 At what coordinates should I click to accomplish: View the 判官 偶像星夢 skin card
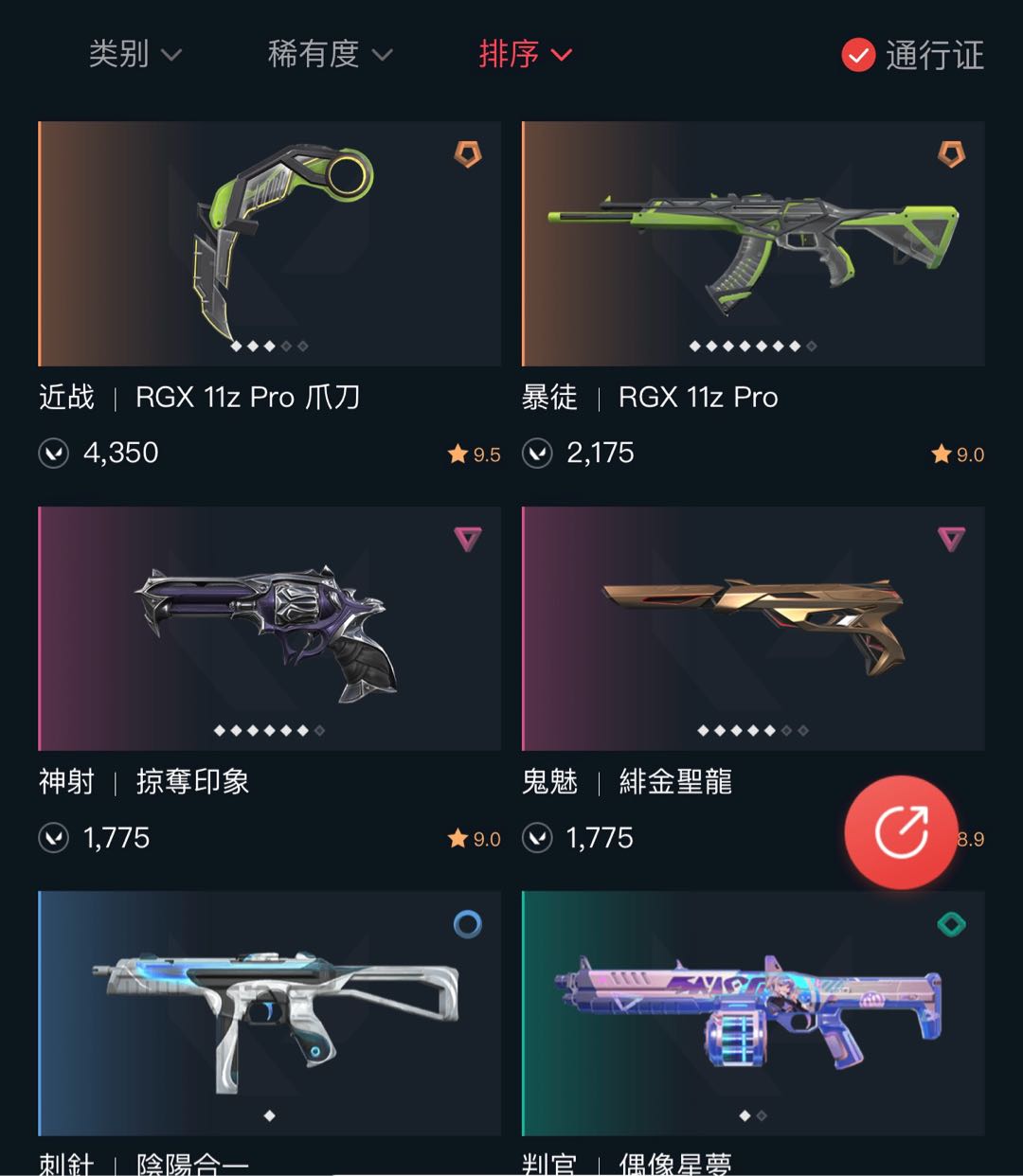[x=753, y=1013]
